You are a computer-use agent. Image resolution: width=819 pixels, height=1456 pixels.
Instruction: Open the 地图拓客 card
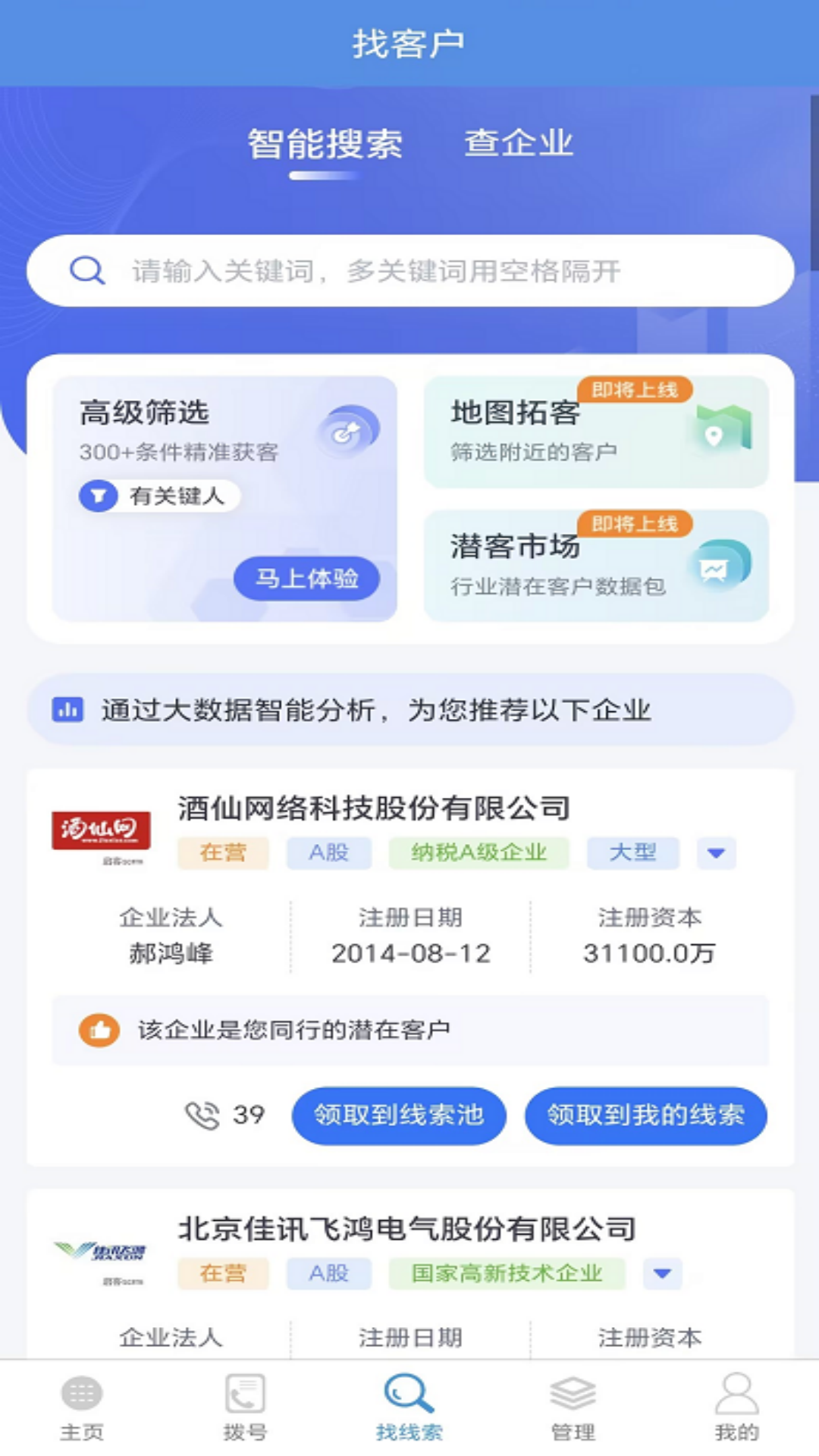596,431
